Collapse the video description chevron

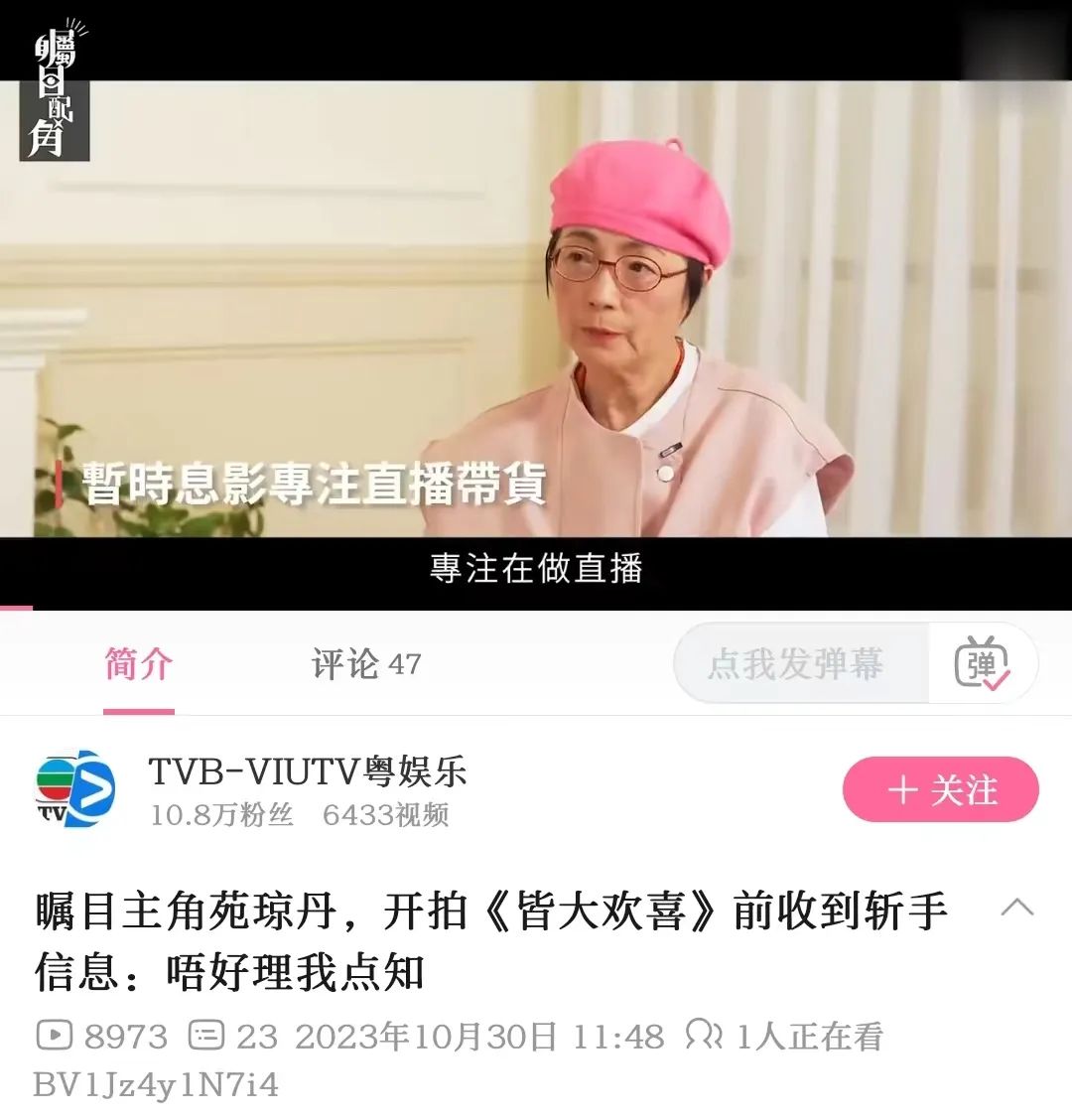1017,907
